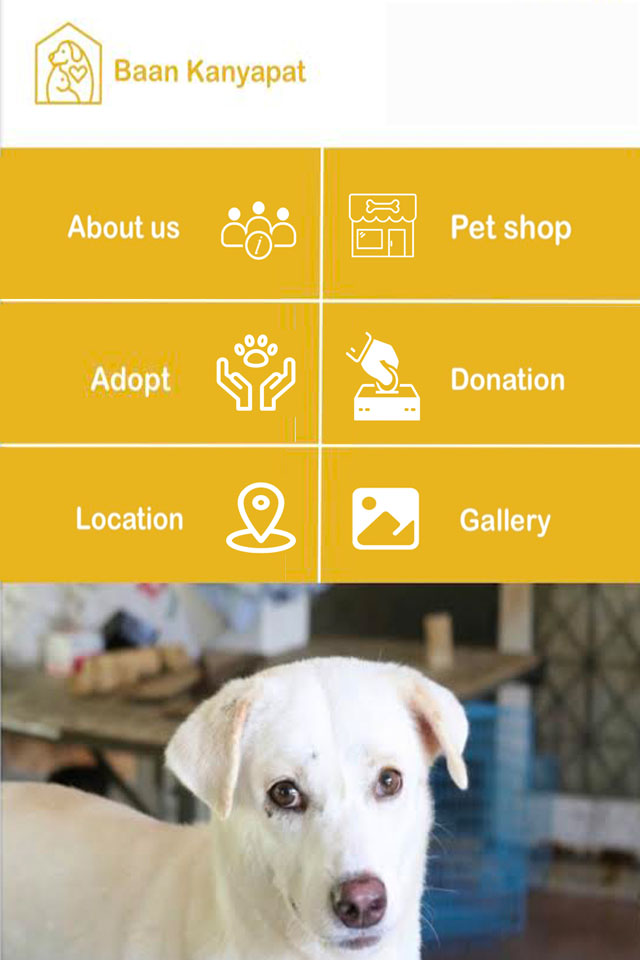Open the photo Gallery
The width and height of the screenshot is (640, 960).
click(x=482, y=518)
